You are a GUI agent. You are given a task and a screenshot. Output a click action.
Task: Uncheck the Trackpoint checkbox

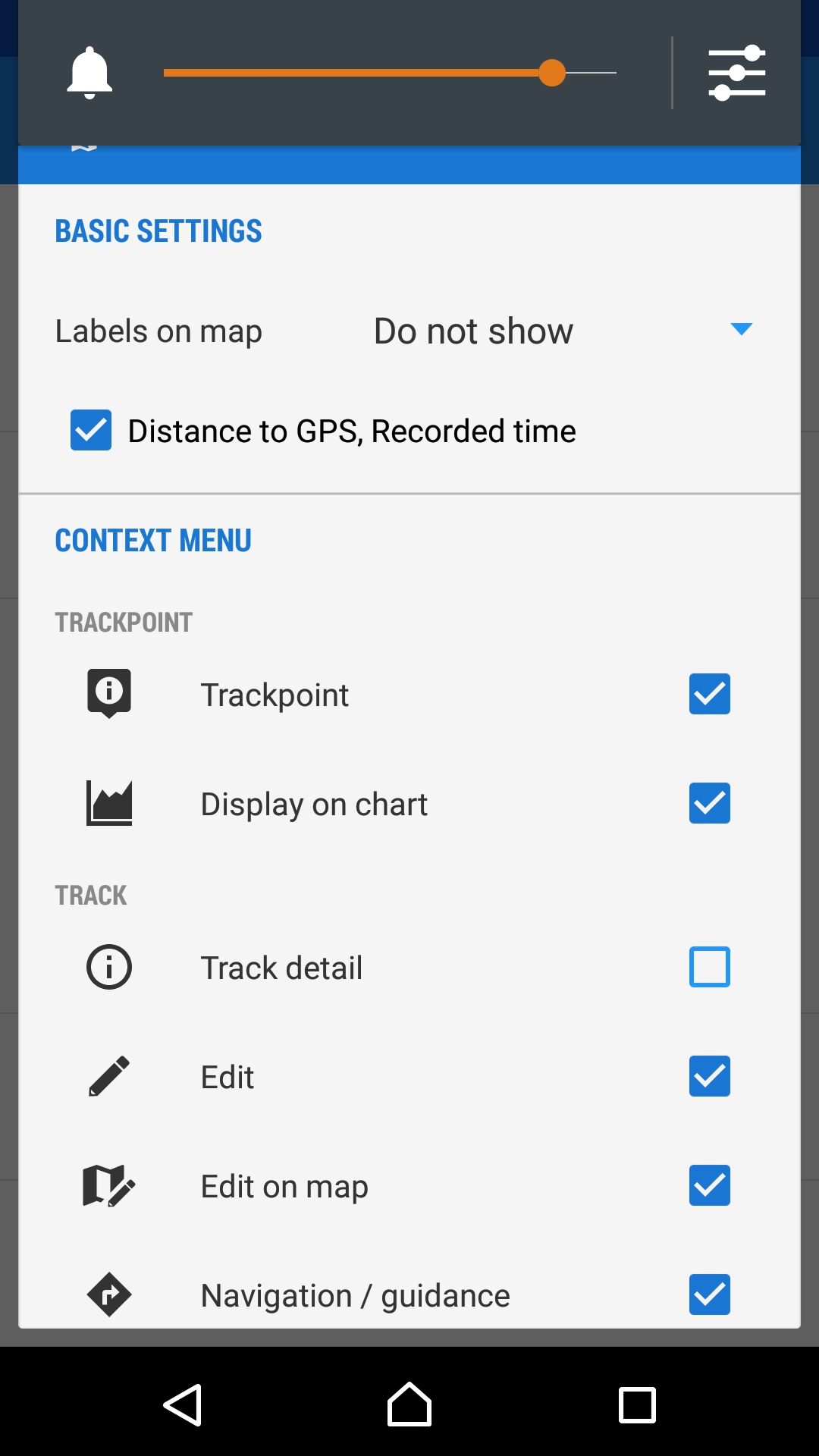click(709, 694)
